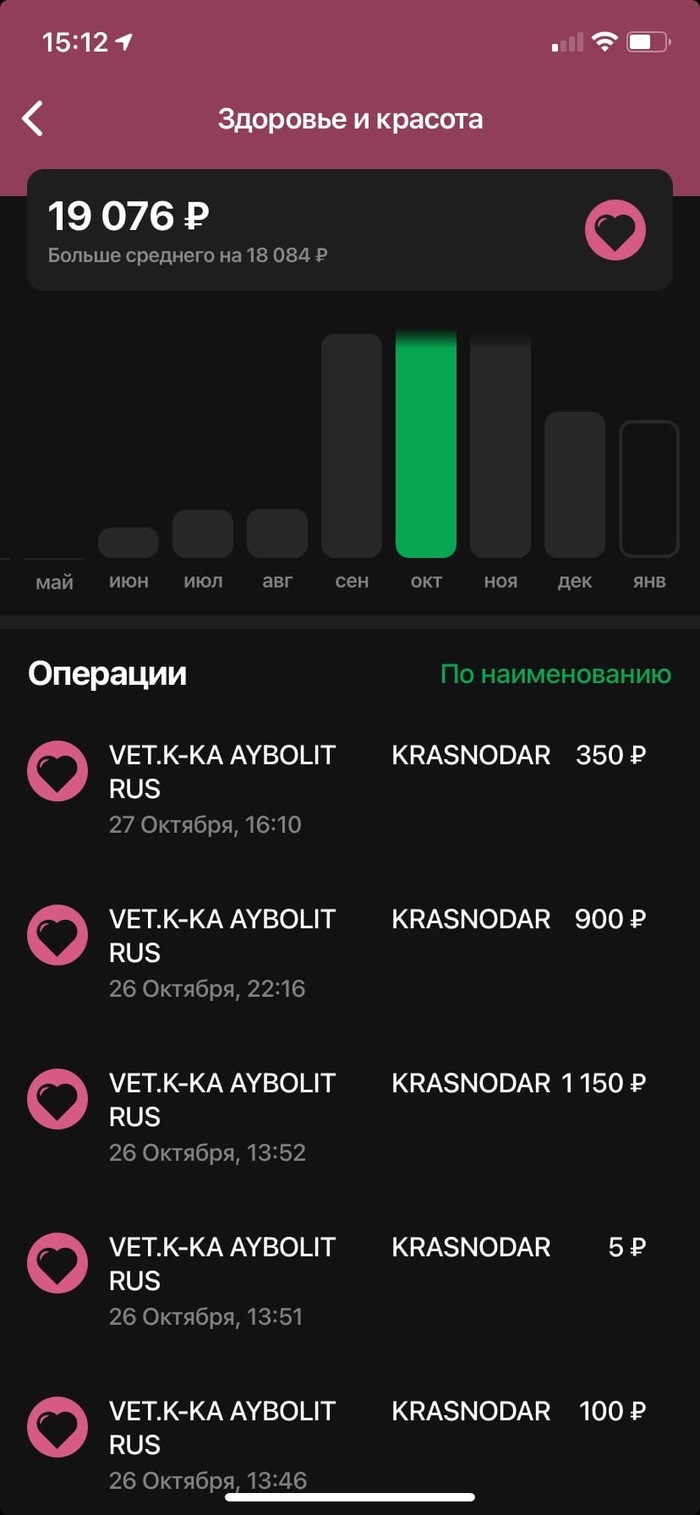700x1515 pixels.
Task: Select the ноя bar in the chart
Action: [x=500, y=446]
